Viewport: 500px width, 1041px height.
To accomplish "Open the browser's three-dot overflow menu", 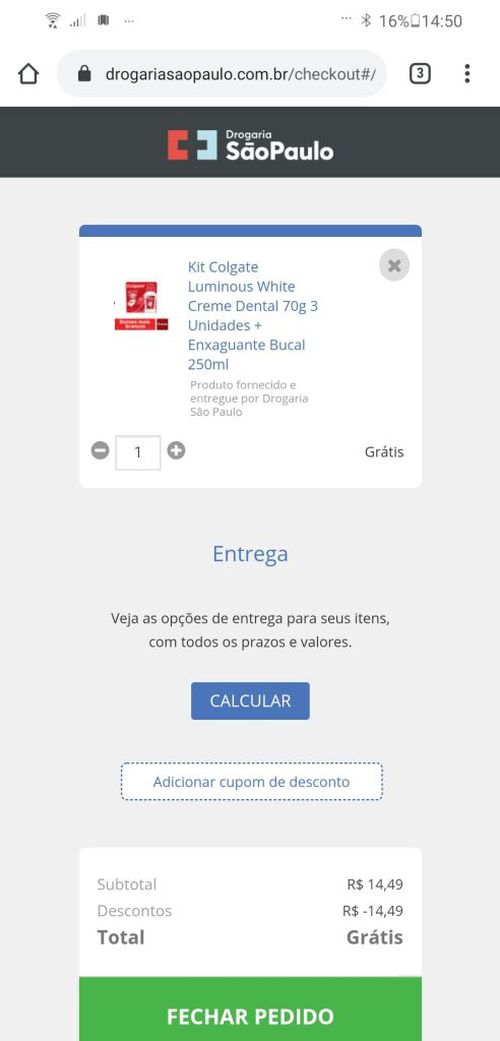I will 467,74.
